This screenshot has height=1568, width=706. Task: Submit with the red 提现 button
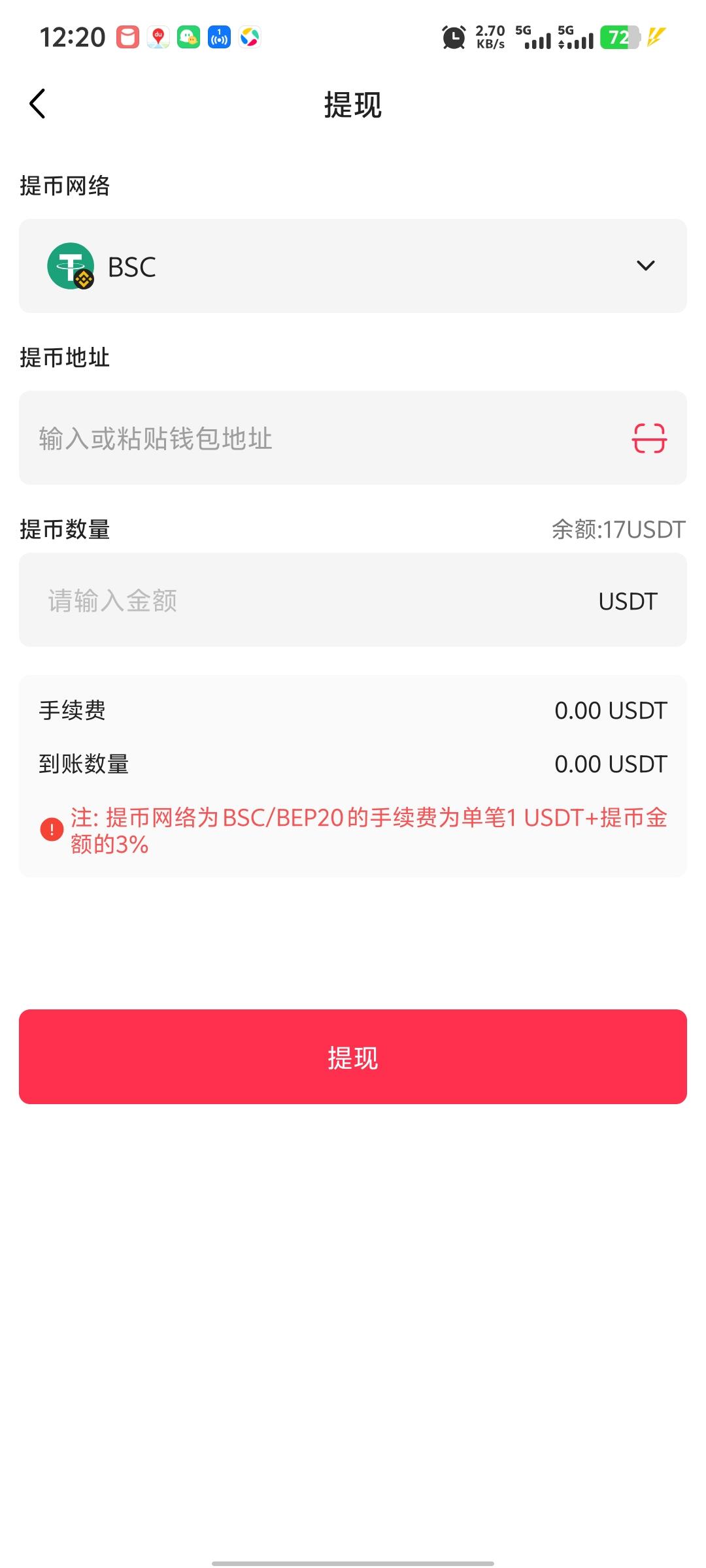[x=353, y=1056]
